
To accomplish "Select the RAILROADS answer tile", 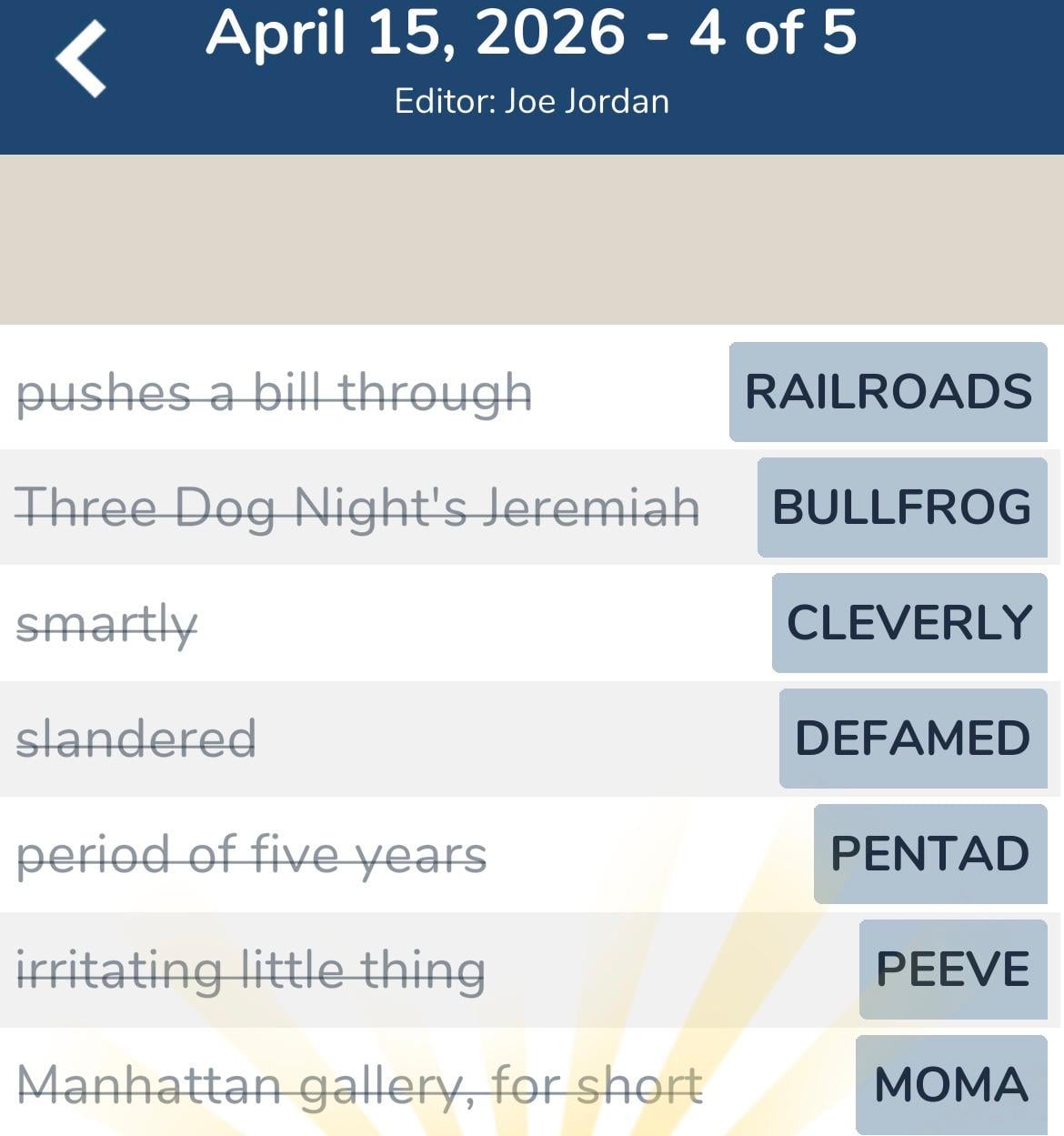I will tap(888, 393).
